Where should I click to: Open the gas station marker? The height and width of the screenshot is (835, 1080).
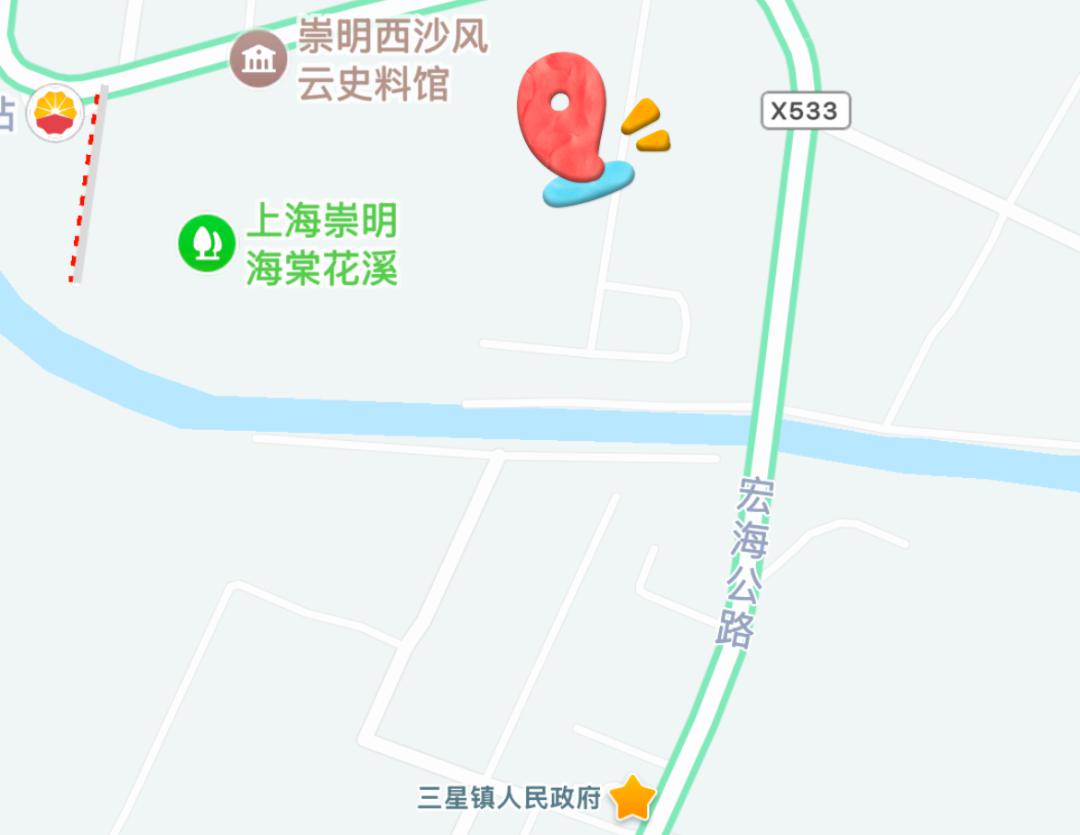56,112
